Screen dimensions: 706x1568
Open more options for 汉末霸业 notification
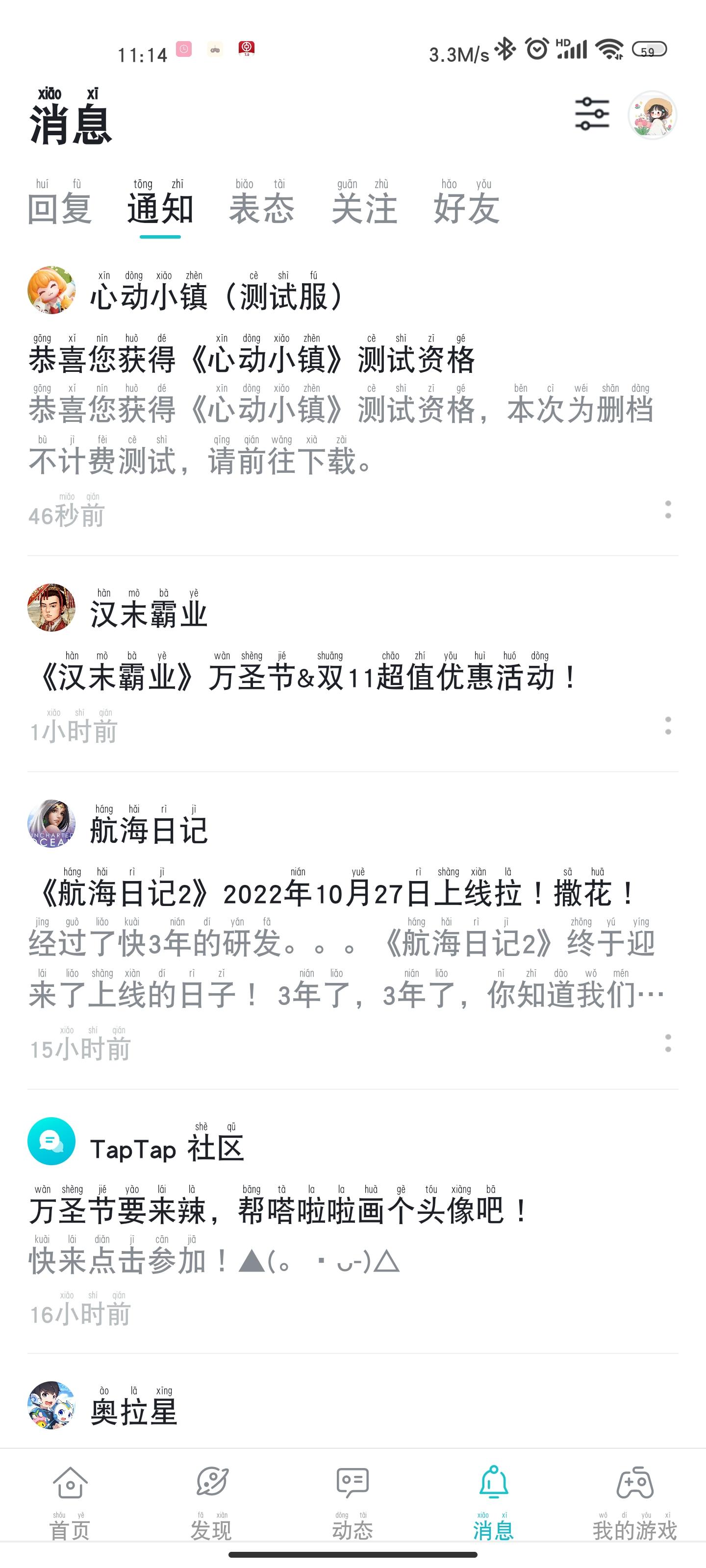pos(668,726)
